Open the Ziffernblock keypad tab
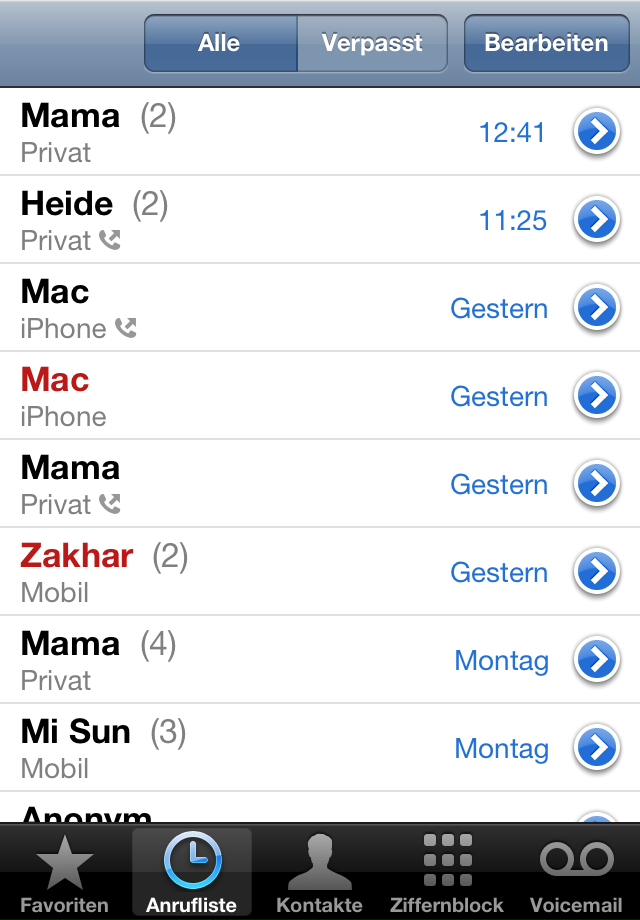This screenshot has width=640, height=920. click(x=447, y=874)
